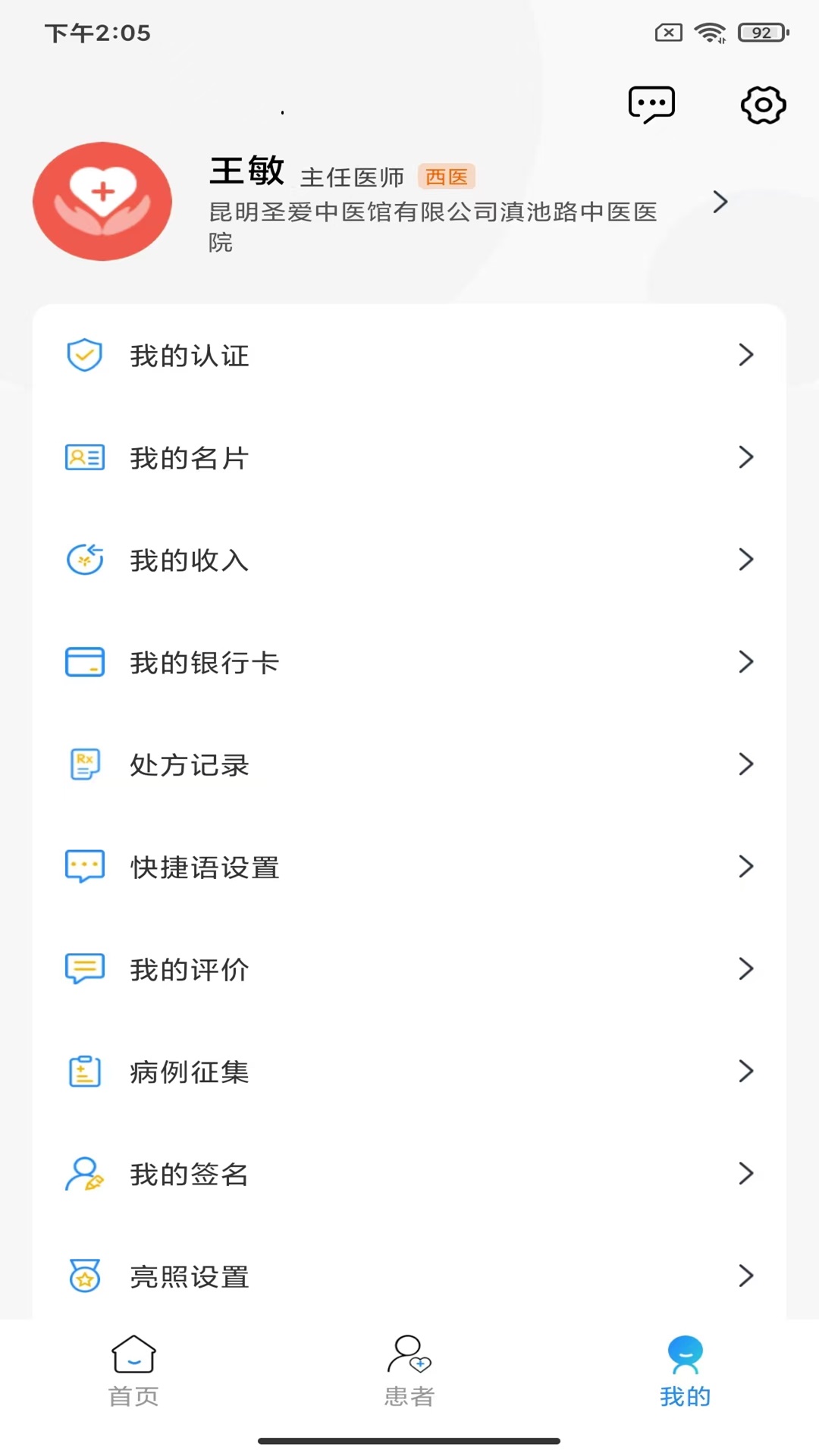The width and height of the screenshot is (819, 1456).
Task: Open the message chat icon at top
Action: point(651,105)
